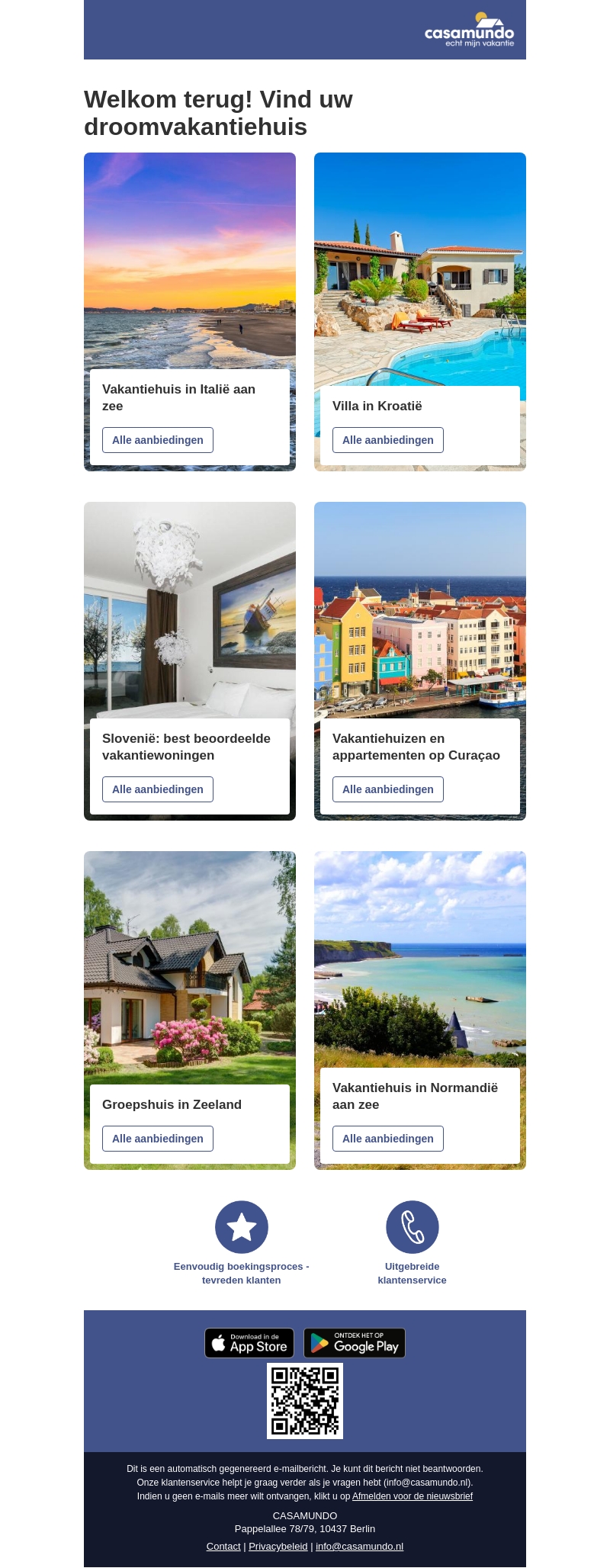
Task: Email info@casamundo.nl via underlined footer link
Action: point(359,1547)
